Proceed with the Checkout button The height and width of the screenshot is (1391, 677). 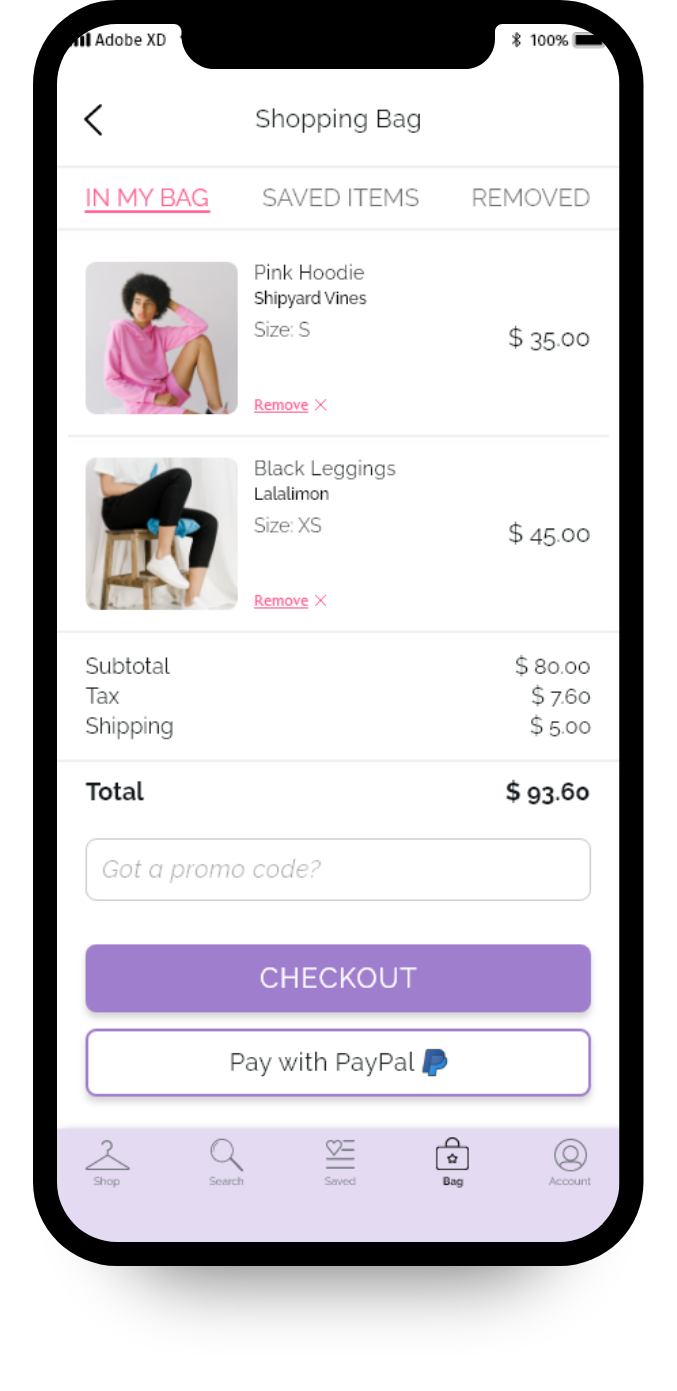(338, 978)
